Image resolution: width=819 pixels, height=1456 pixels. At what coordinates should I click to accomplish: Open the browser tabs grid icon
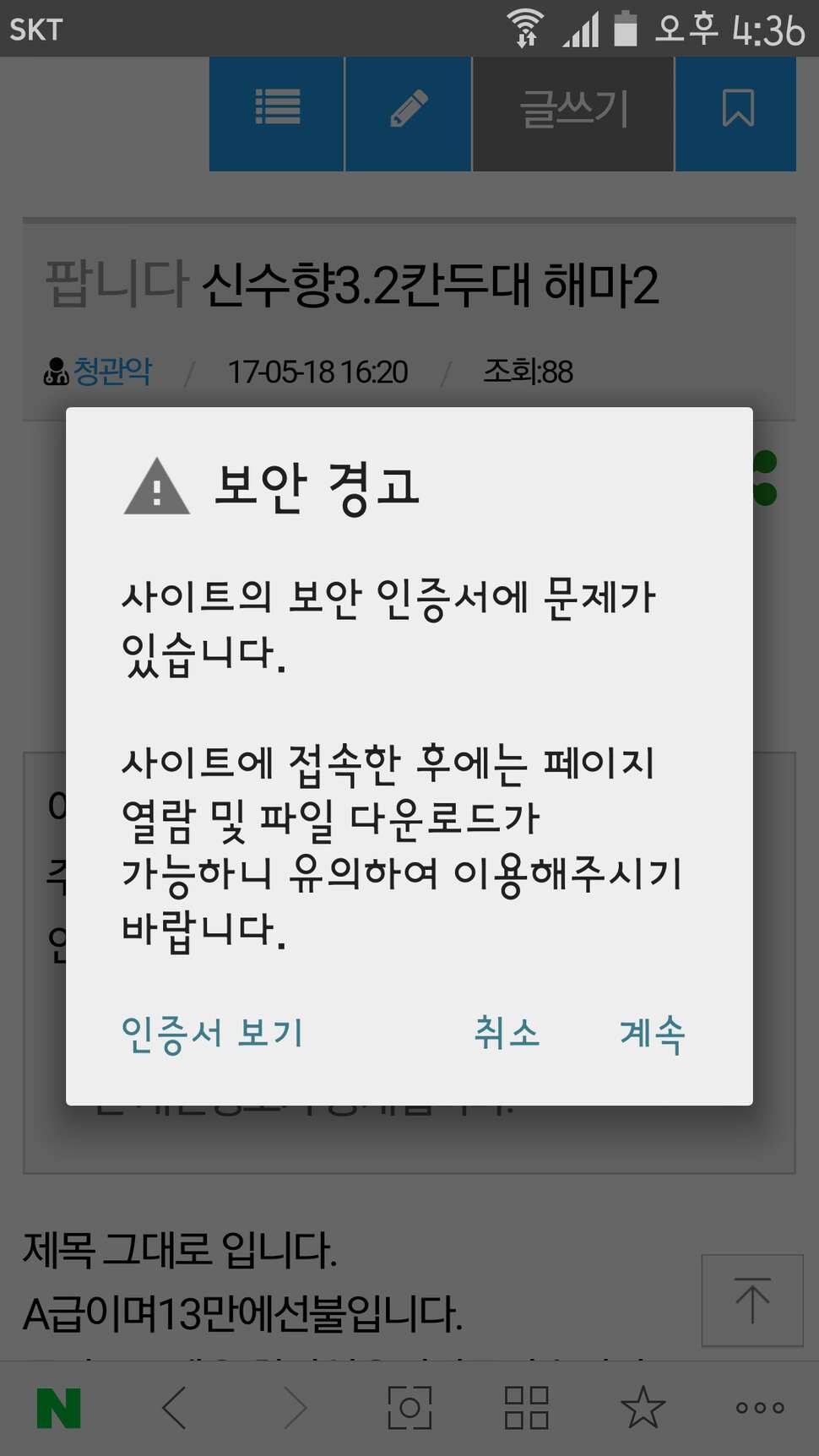click(527, 1408)
